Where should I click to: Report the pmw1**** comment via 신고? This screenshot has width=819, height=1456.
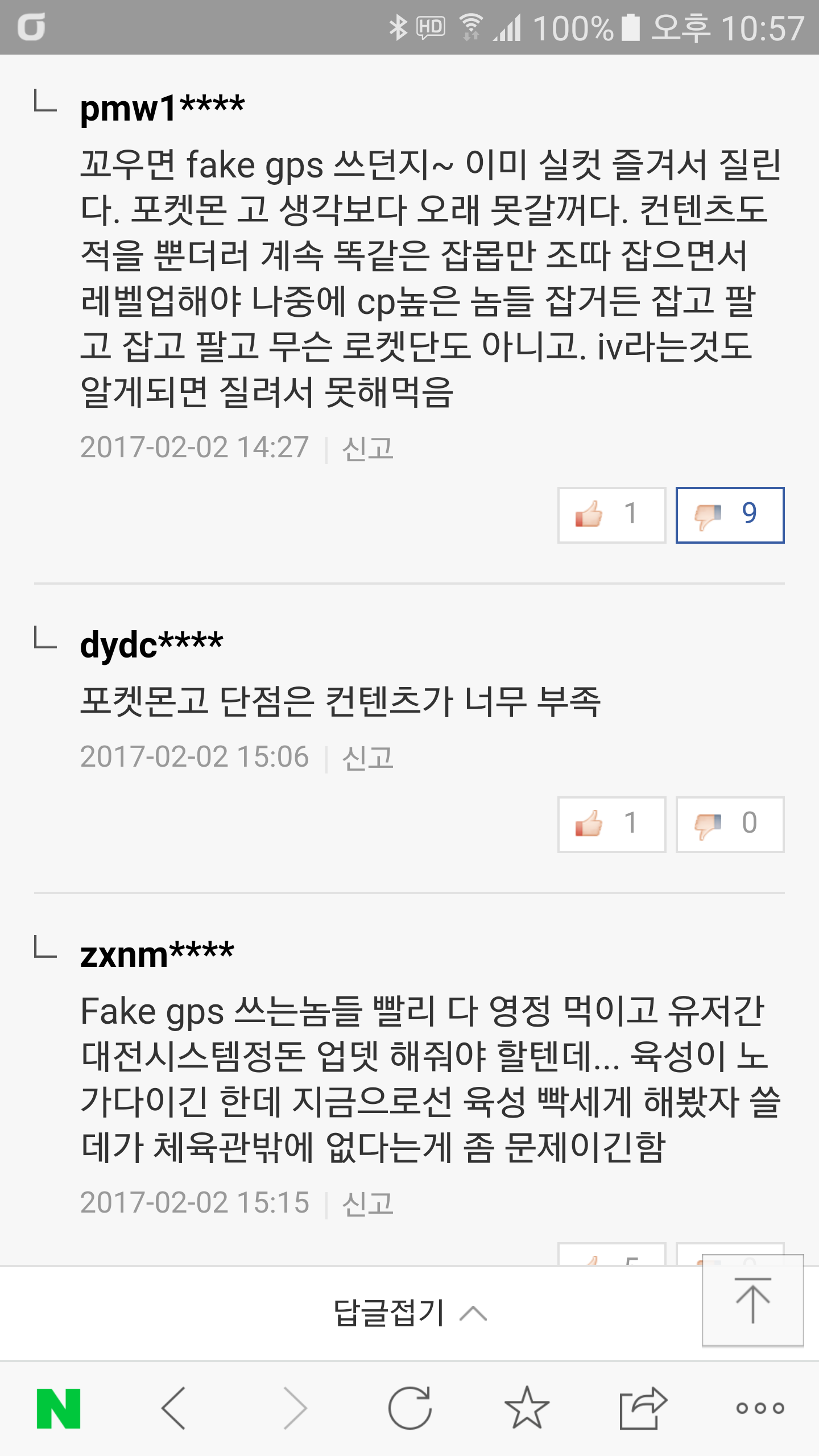tap(367, 448)
